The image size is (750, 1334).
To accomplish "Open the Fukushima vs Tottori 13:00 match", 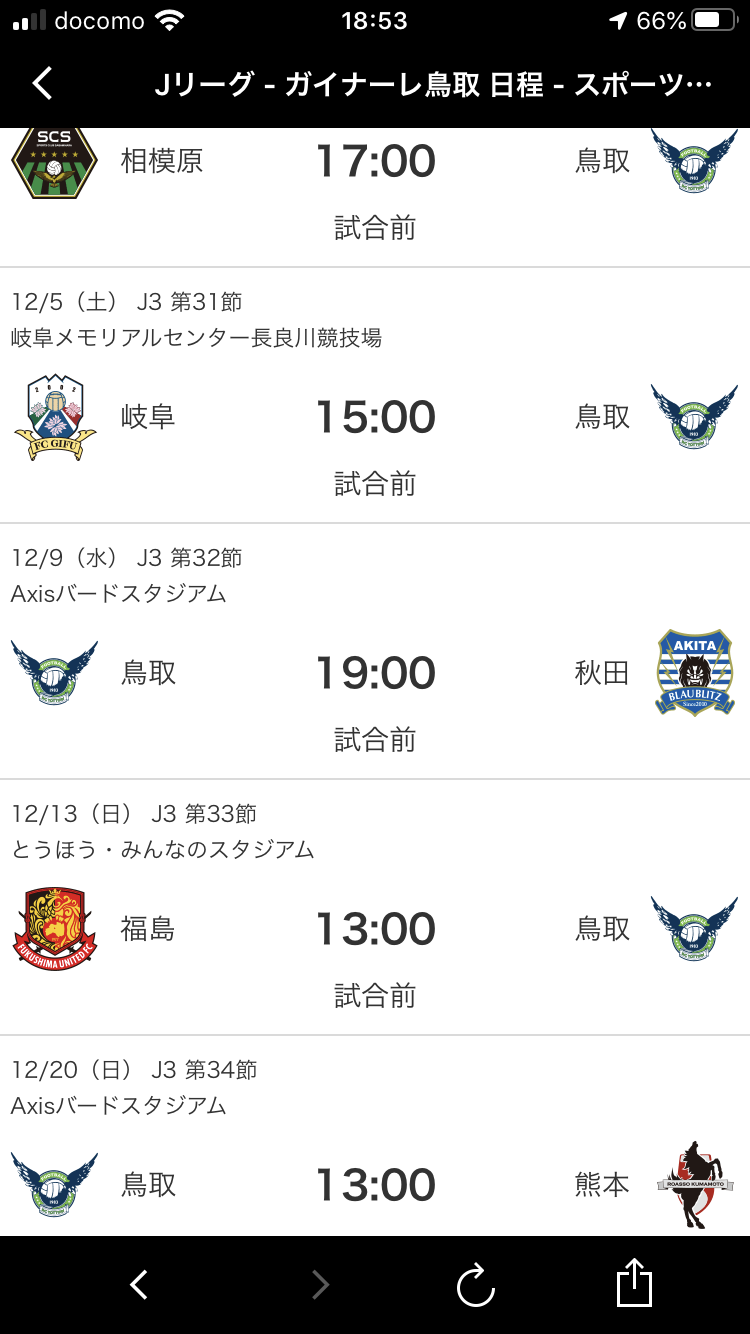I will tap(375, 930).
